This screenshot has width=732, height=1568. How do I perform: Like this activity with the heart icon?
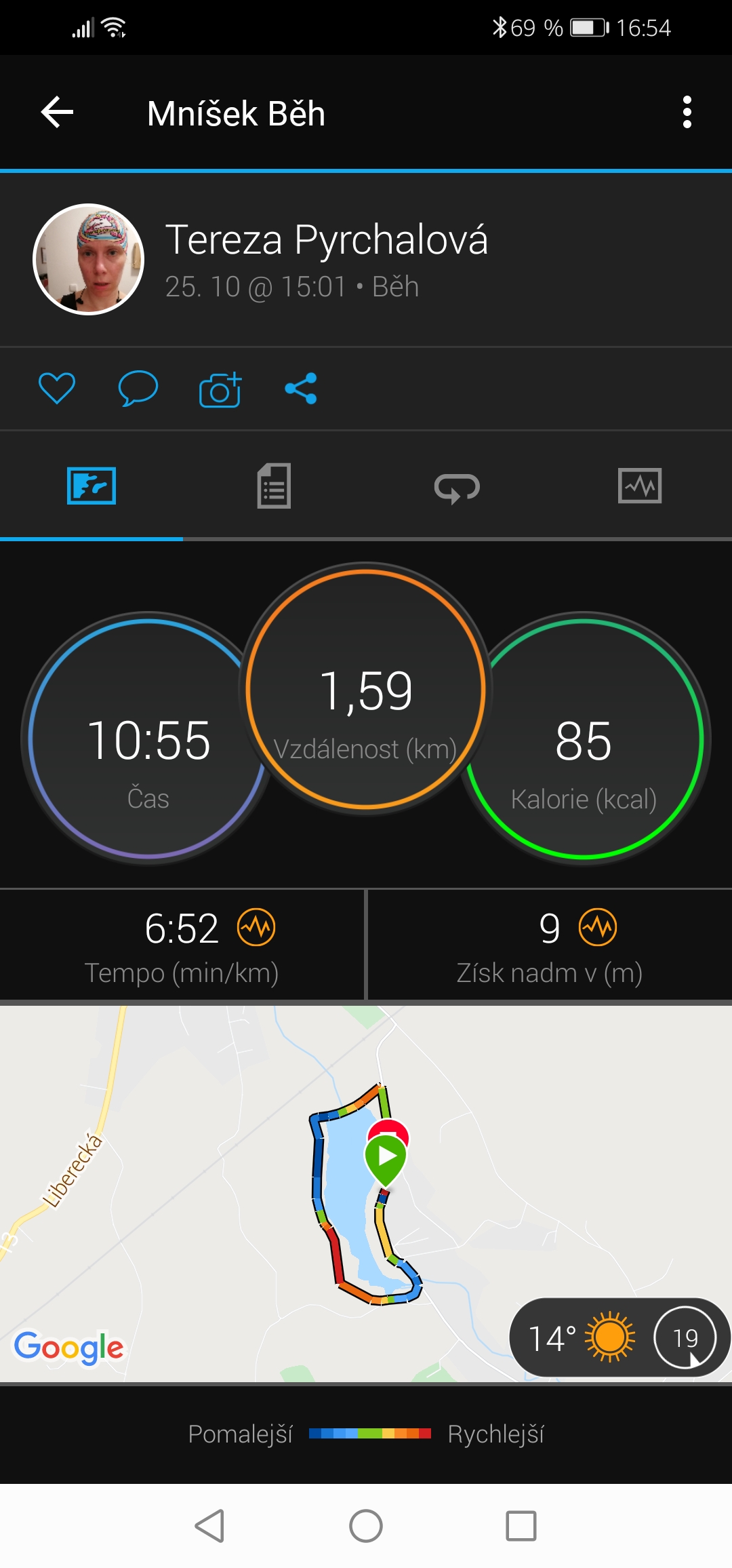(x=56, y=389)
